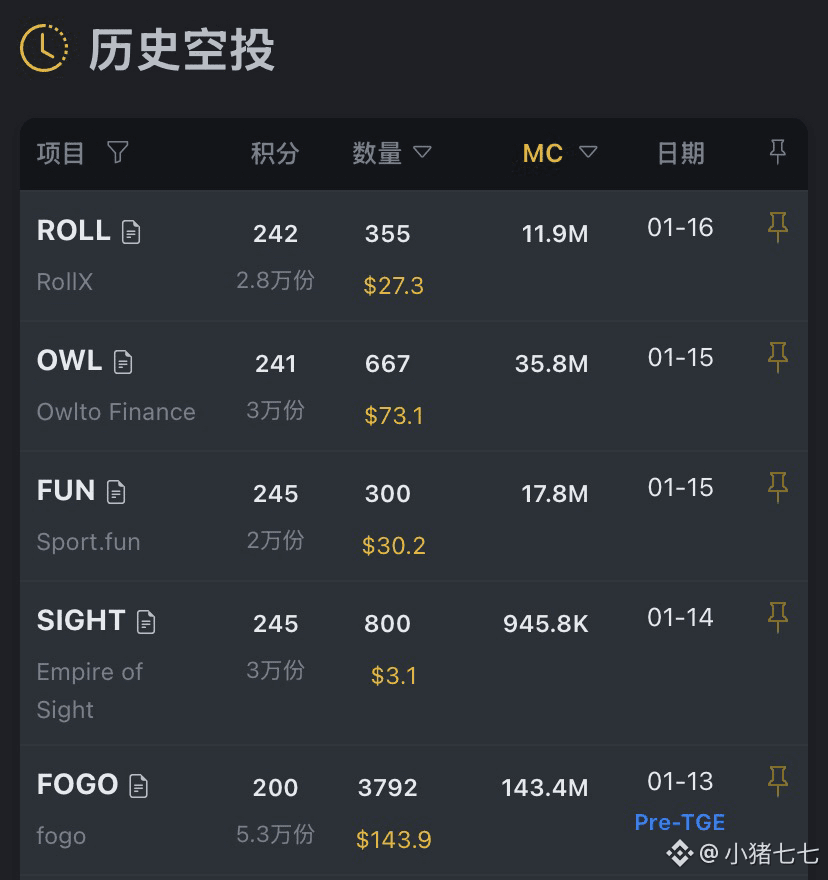Pin the OWL airdrop row
Screen dimensions: 828x880
pyautogui.click(x=777, y=358)
